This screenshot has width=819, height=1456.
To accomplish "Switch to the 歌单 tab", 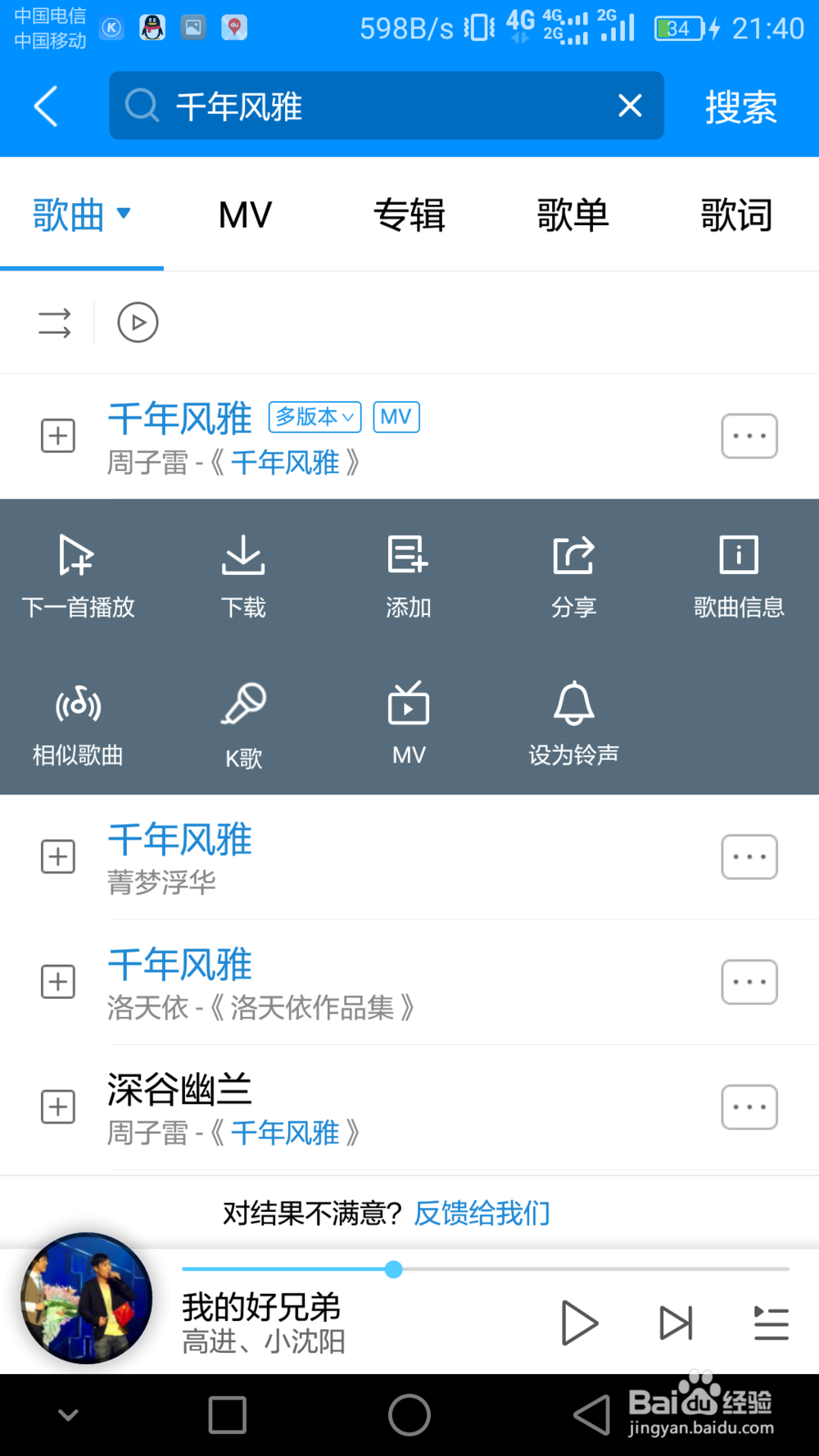I will coord(572,215).
